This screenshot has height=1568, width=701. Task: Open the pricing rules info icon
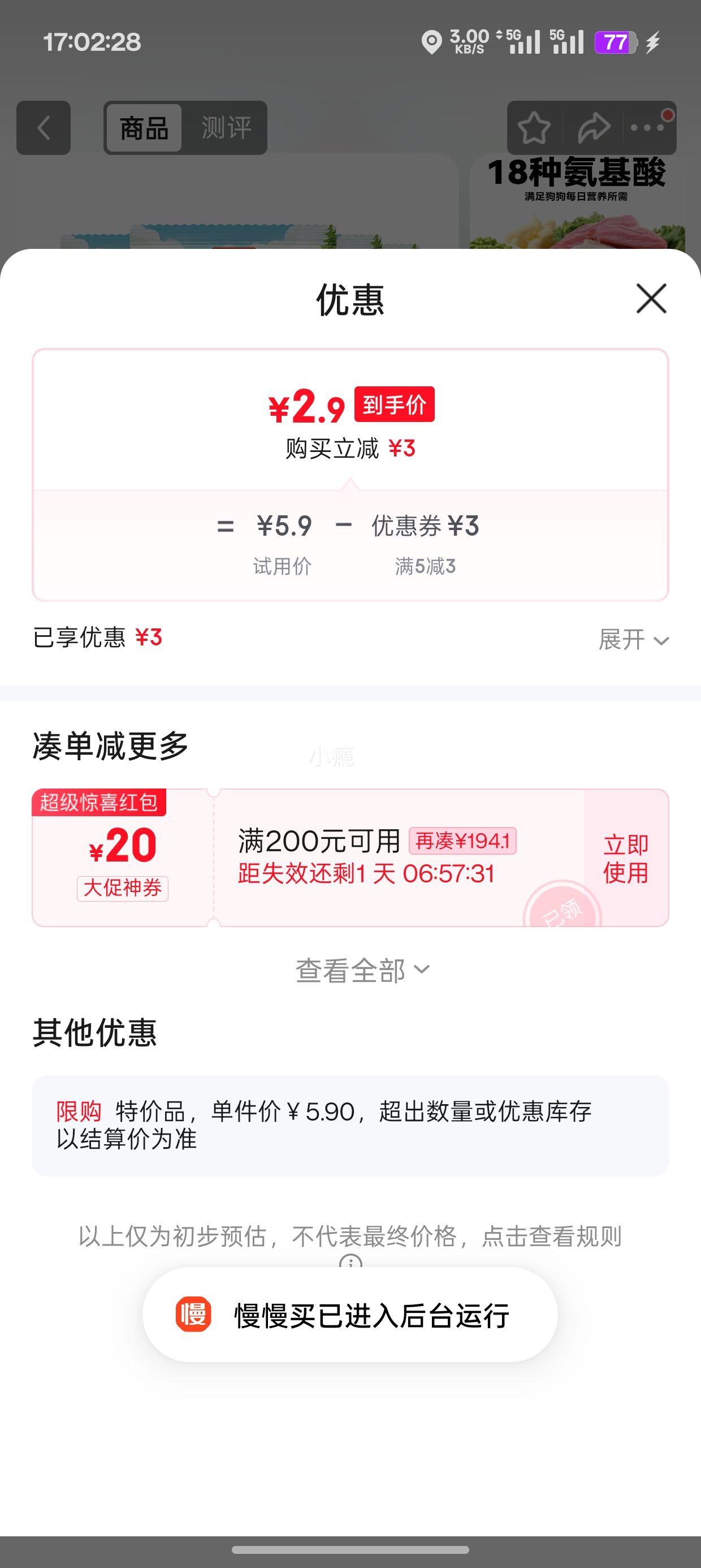coord(350,1263)
